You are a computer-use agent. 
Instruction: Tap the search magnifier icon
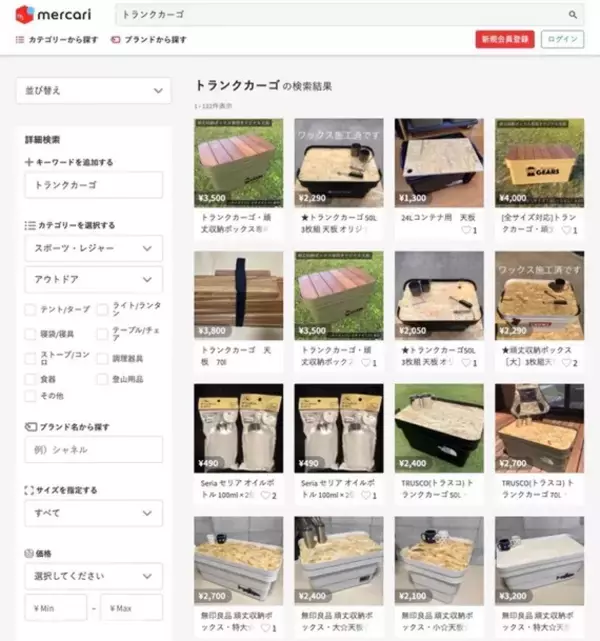pyautogui.click(x=573, y=15)
